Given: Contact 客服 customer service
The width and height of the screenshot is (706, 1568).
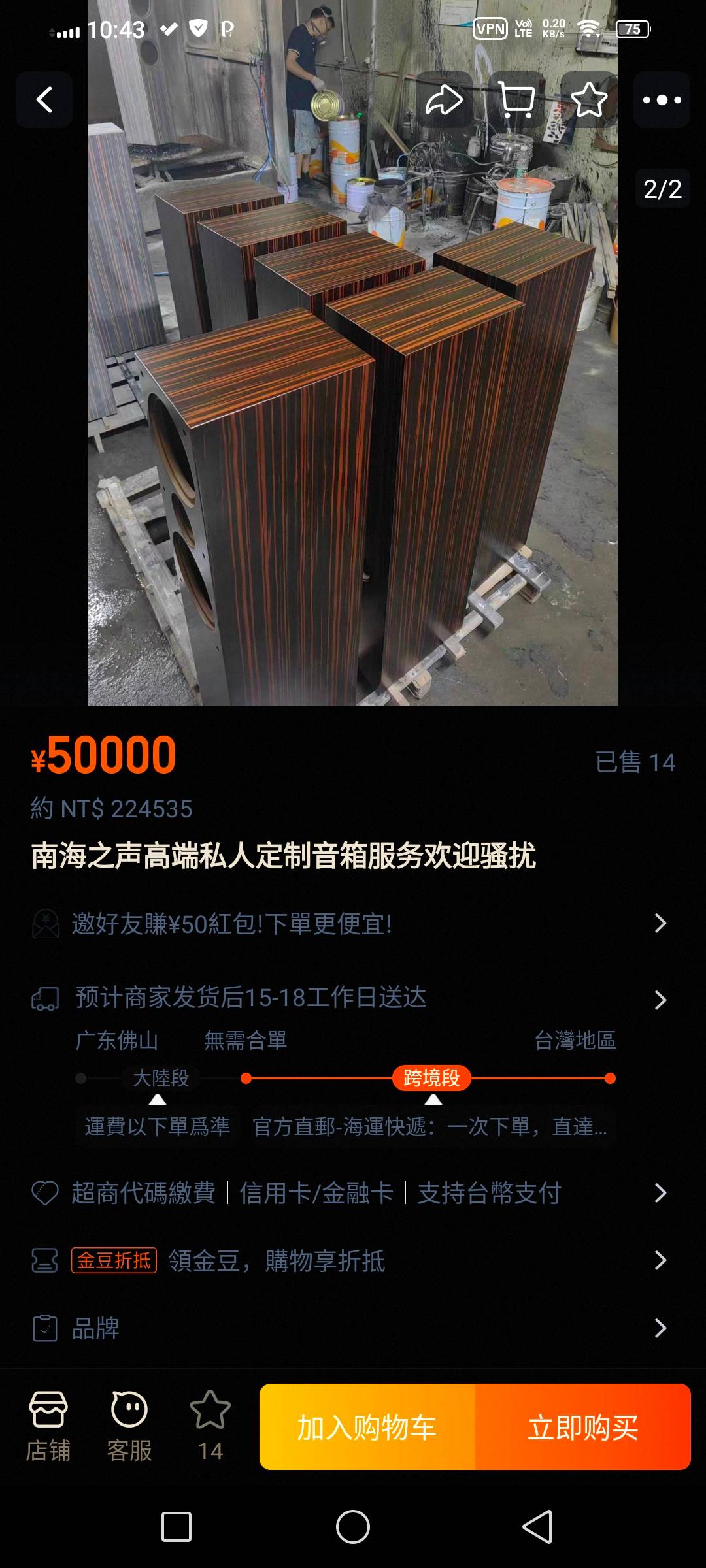Looking at the screenshot, I should pyautogui.click(x=129, y=1426).
